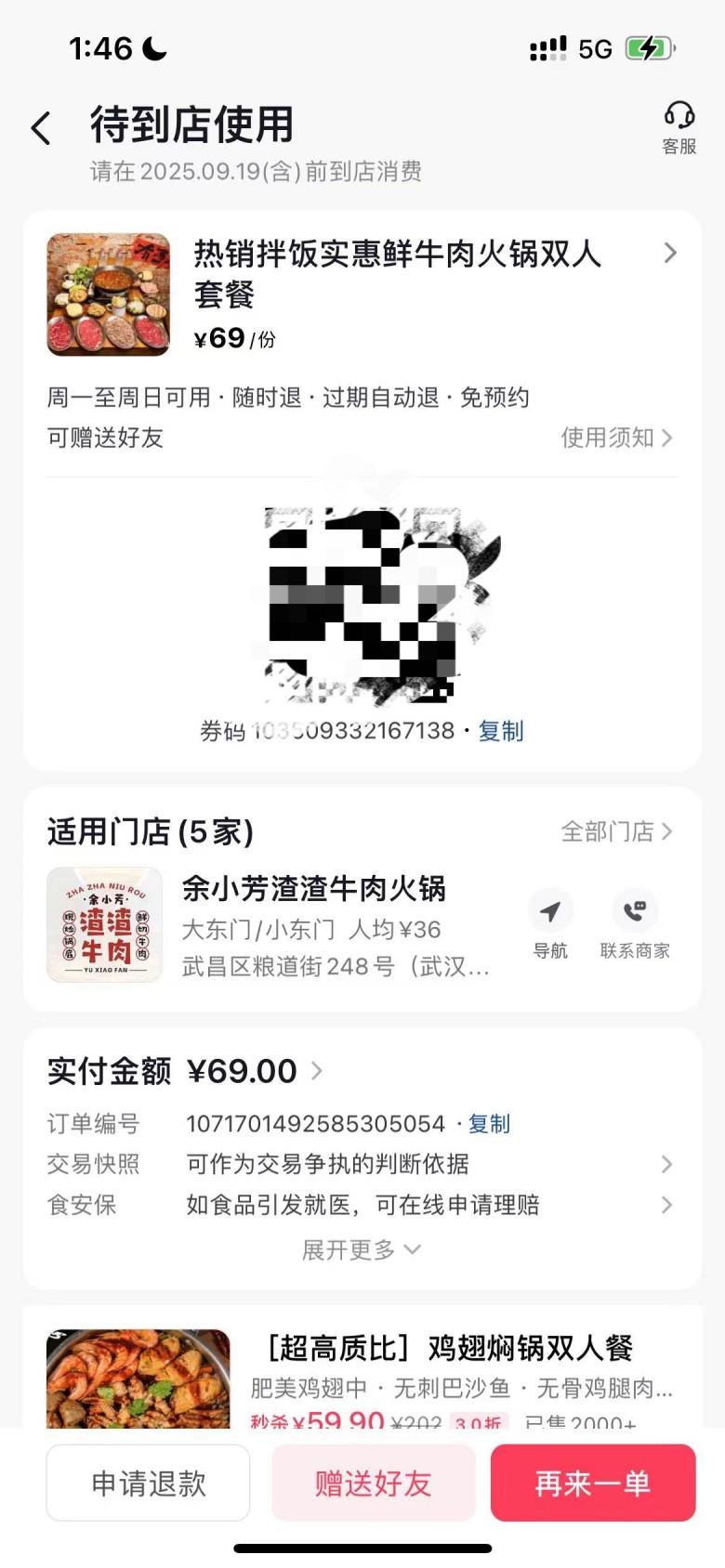Tap 申请退款 to request a refund
This screenshot has width=725, height=1568.
(x=149, y=1483)
